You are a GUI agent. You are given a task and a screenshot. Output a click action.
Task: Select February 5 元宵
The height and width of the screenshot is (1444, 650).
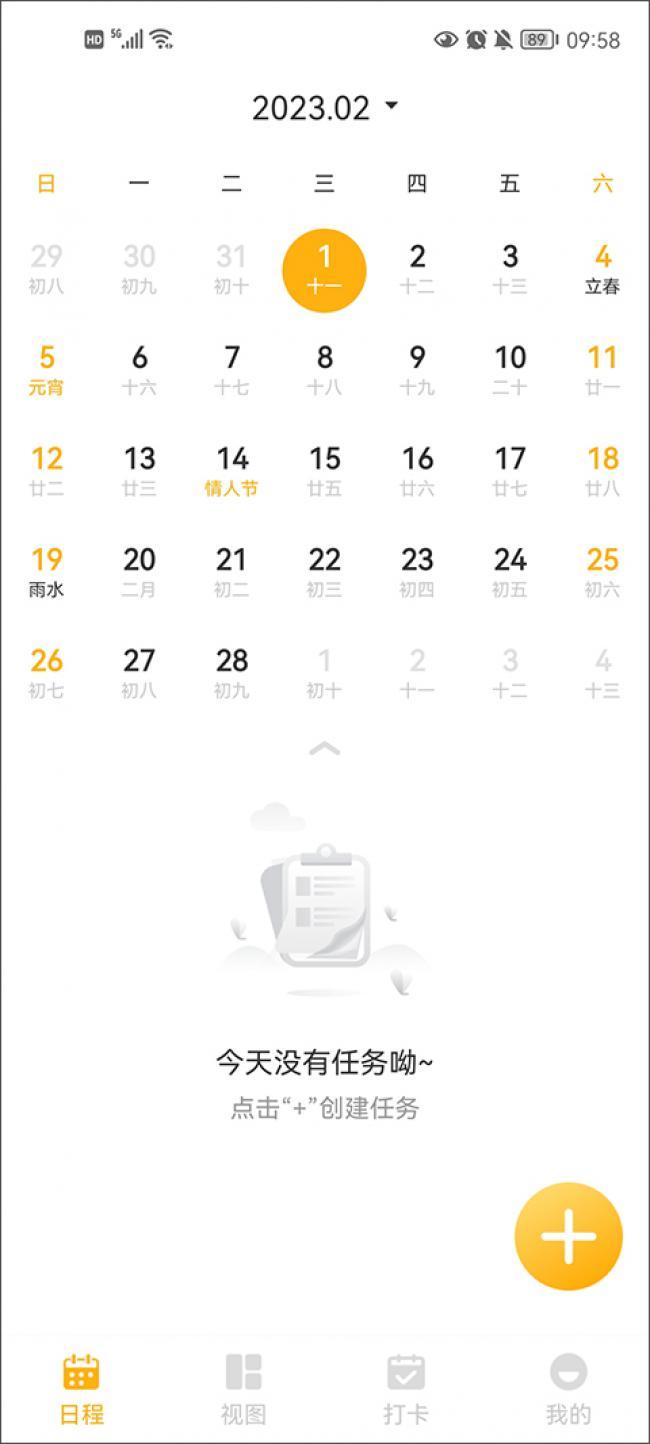coord(47,370)
